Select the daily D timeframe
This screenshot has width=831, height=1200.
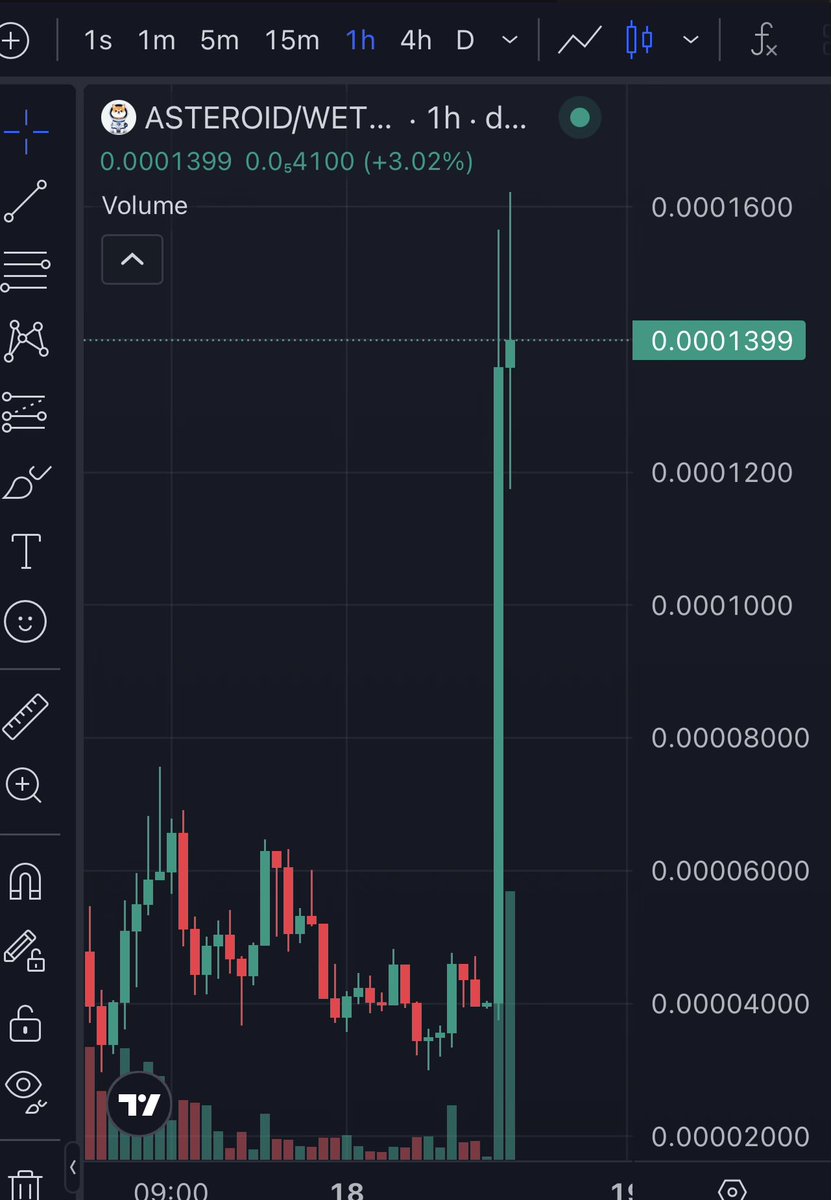pyautogui.click(x=465, y=41)
